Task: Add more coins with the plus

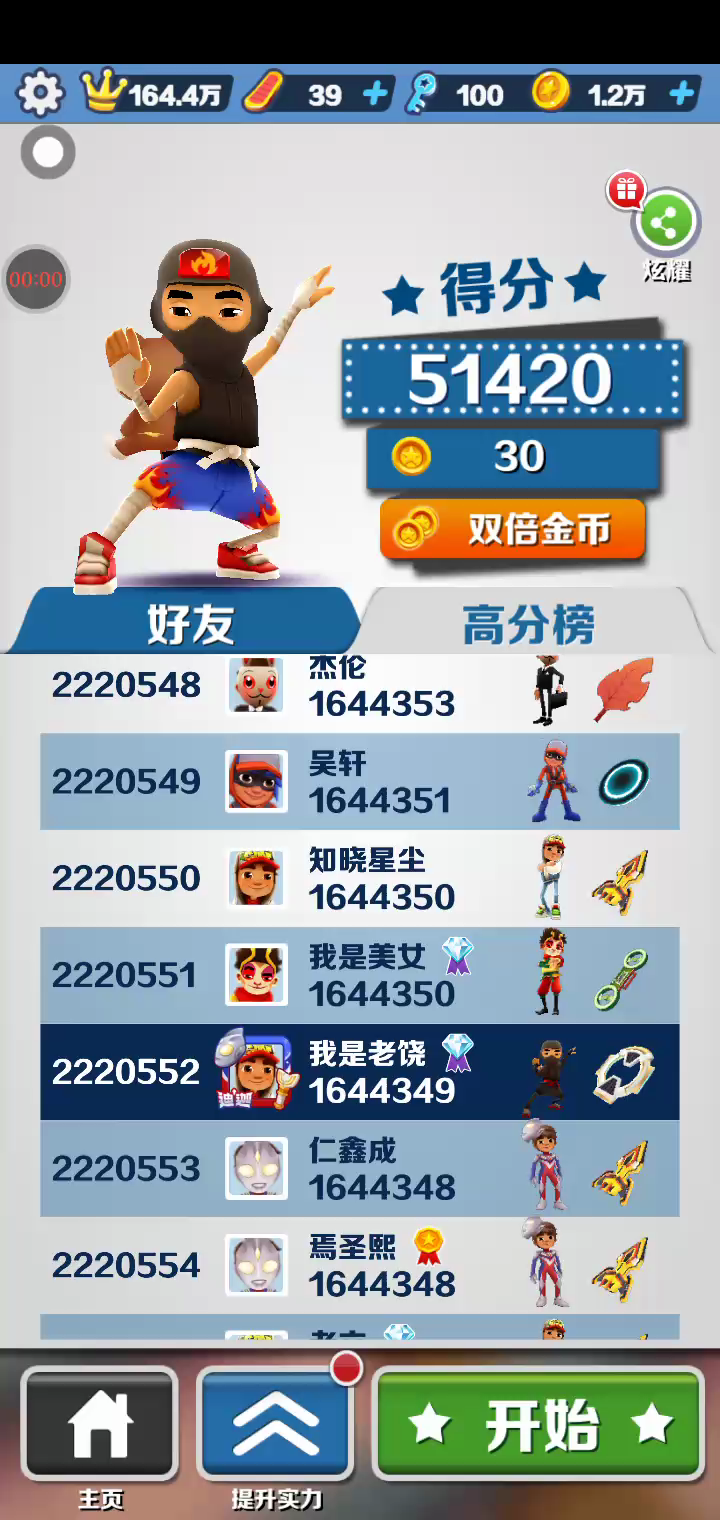Action: (682, 94)
